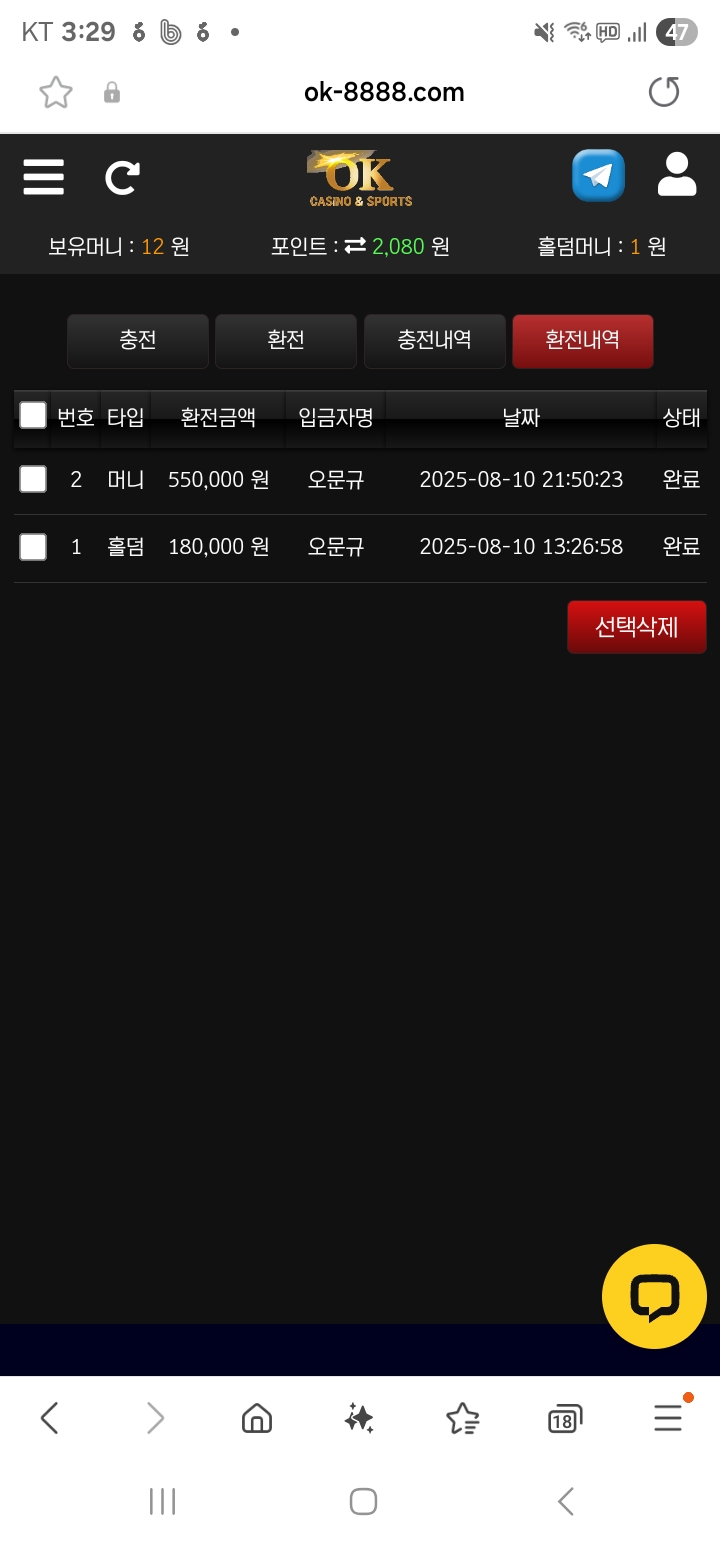Open the yellow live chat bubble
The width and height of the screenshot is (720, 1544).
point(655,1297)
